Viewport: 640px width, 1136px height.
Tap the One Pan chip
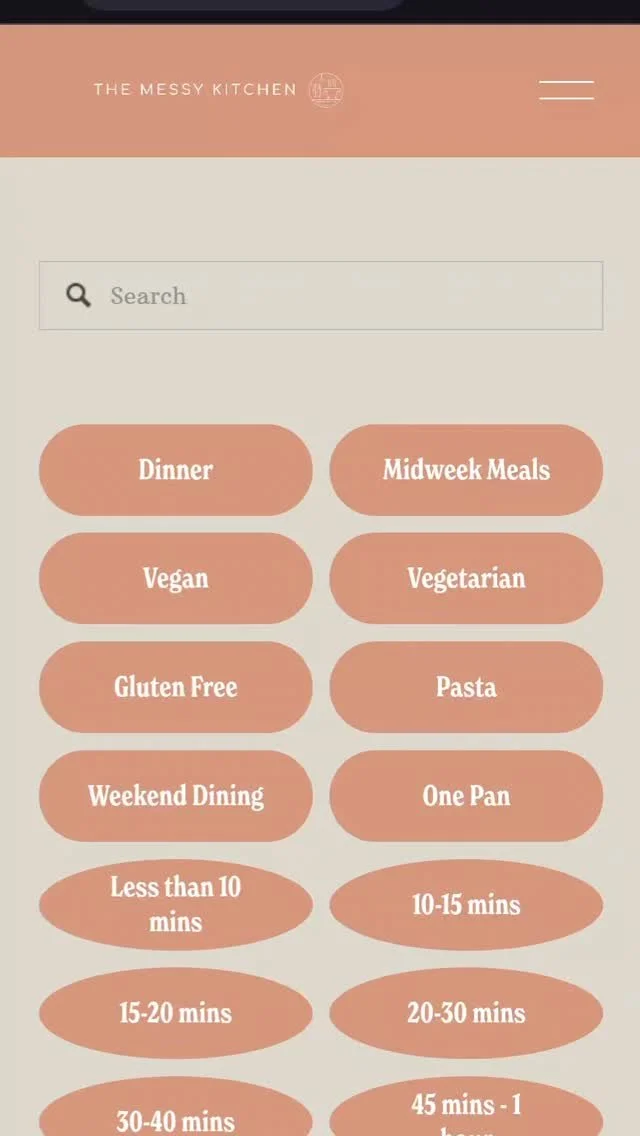(x=466, y=796)
